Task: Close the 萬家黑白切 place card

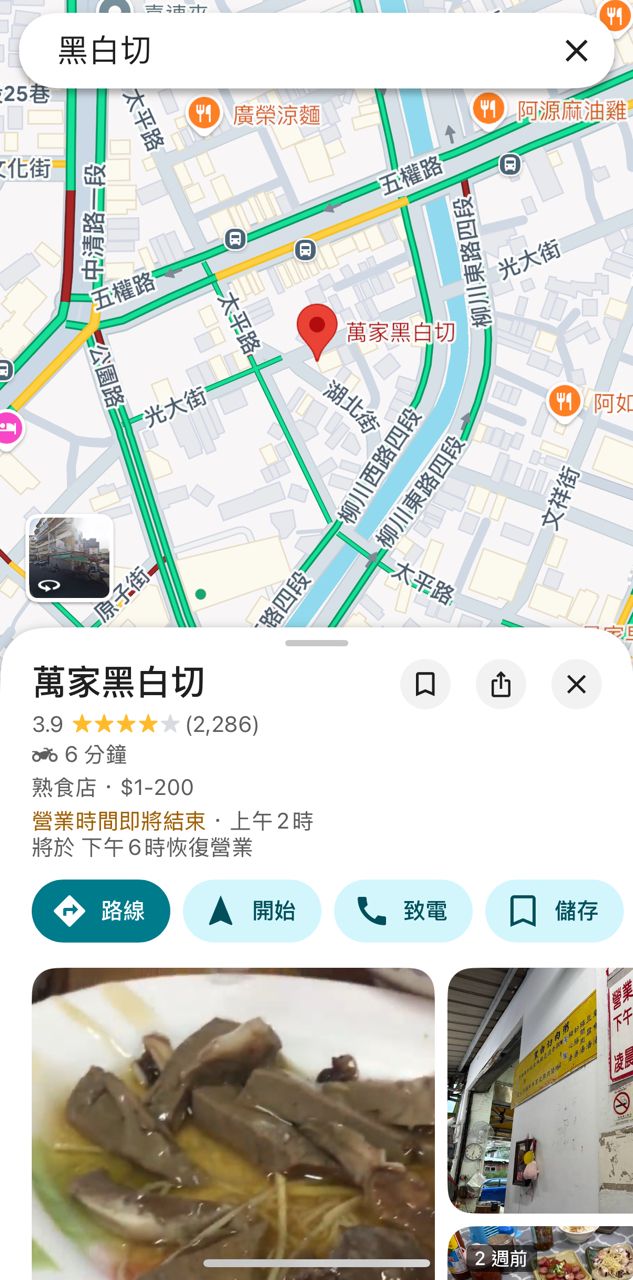Action: (x=576, y=684)
